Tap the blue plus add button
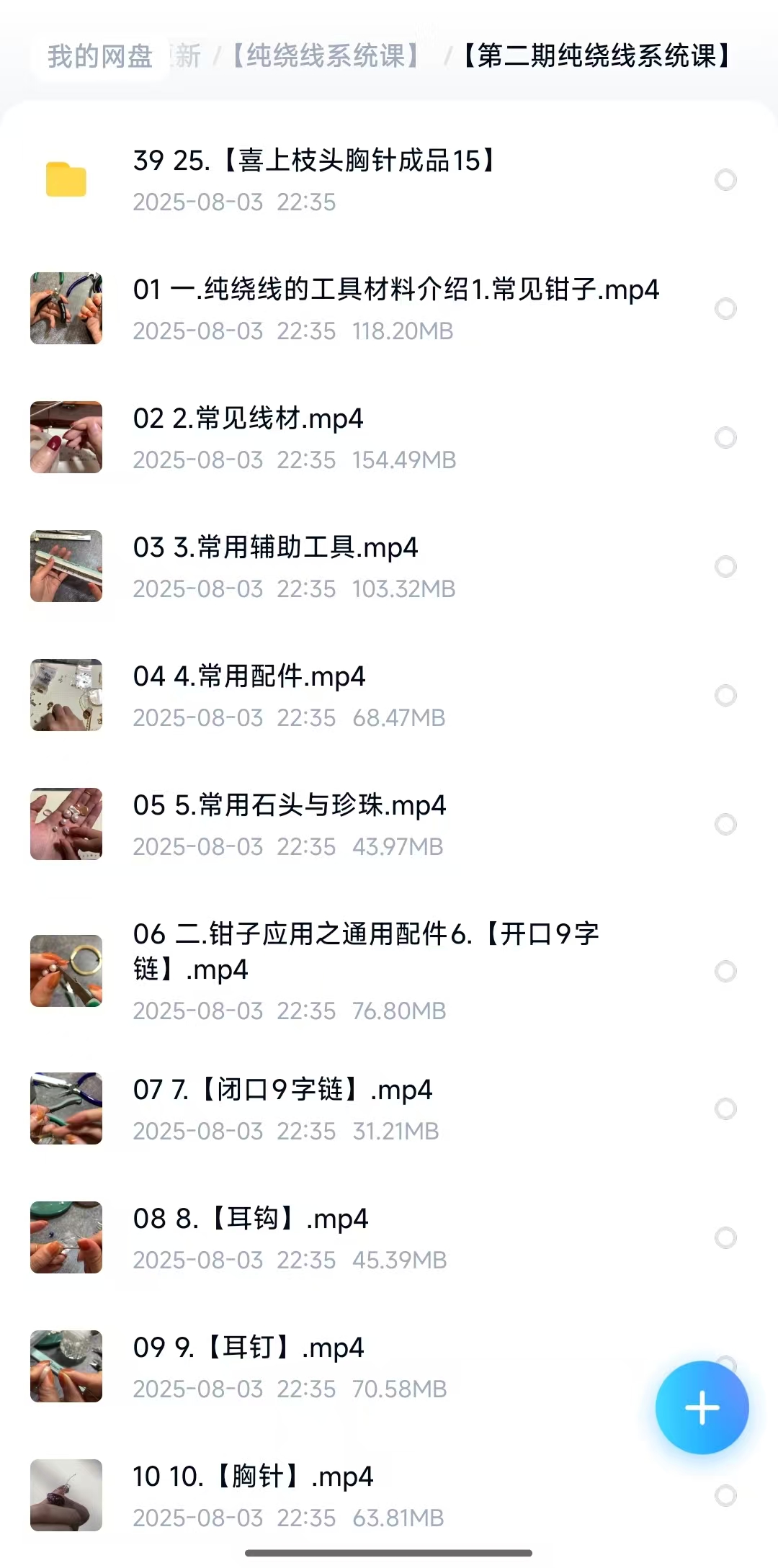Screen dimensions: 778x1568 pyautogui.click(x=702, y=1407)
